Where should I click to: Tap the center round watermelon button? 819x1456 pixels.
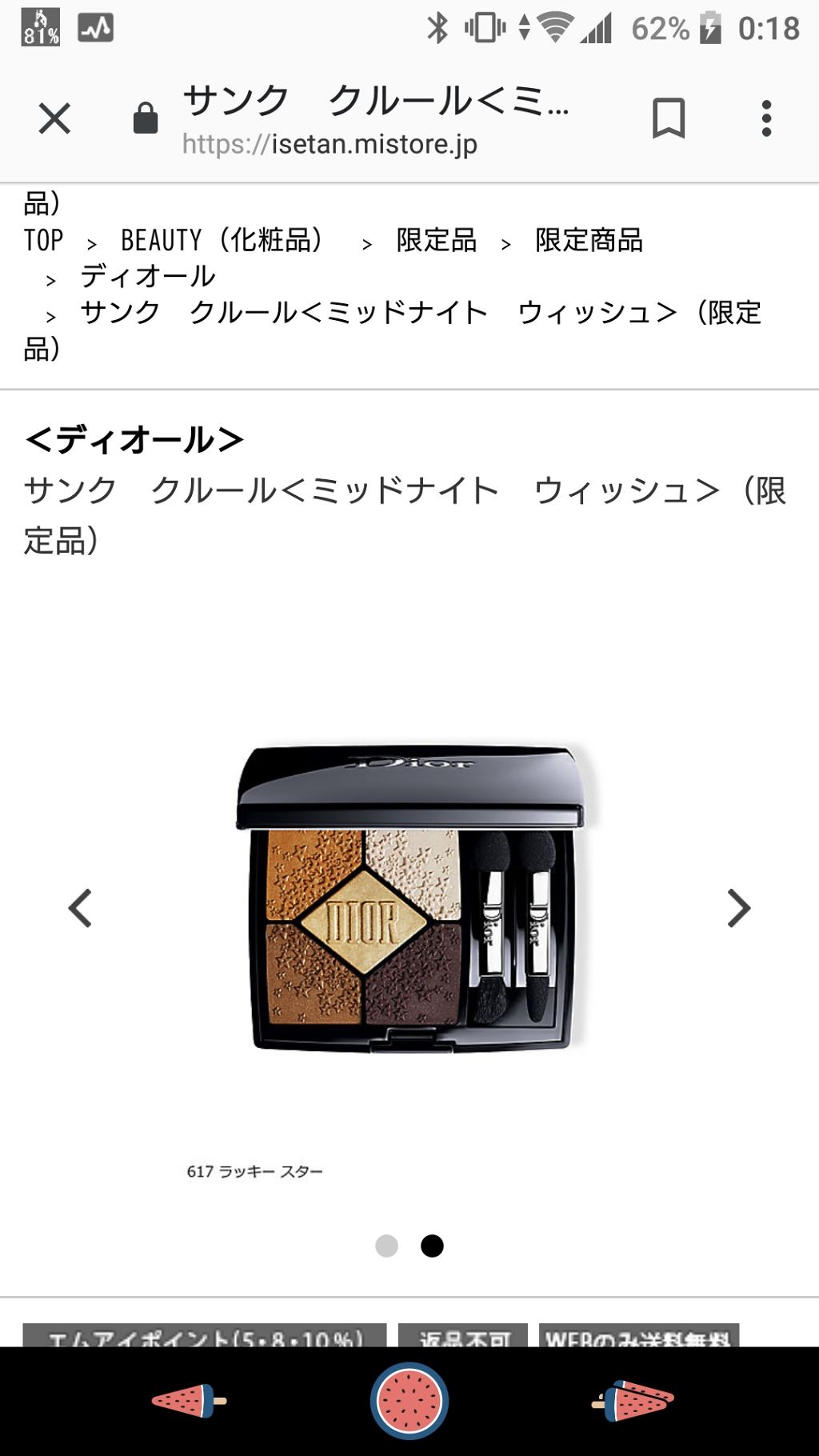tap(409, 1401)
